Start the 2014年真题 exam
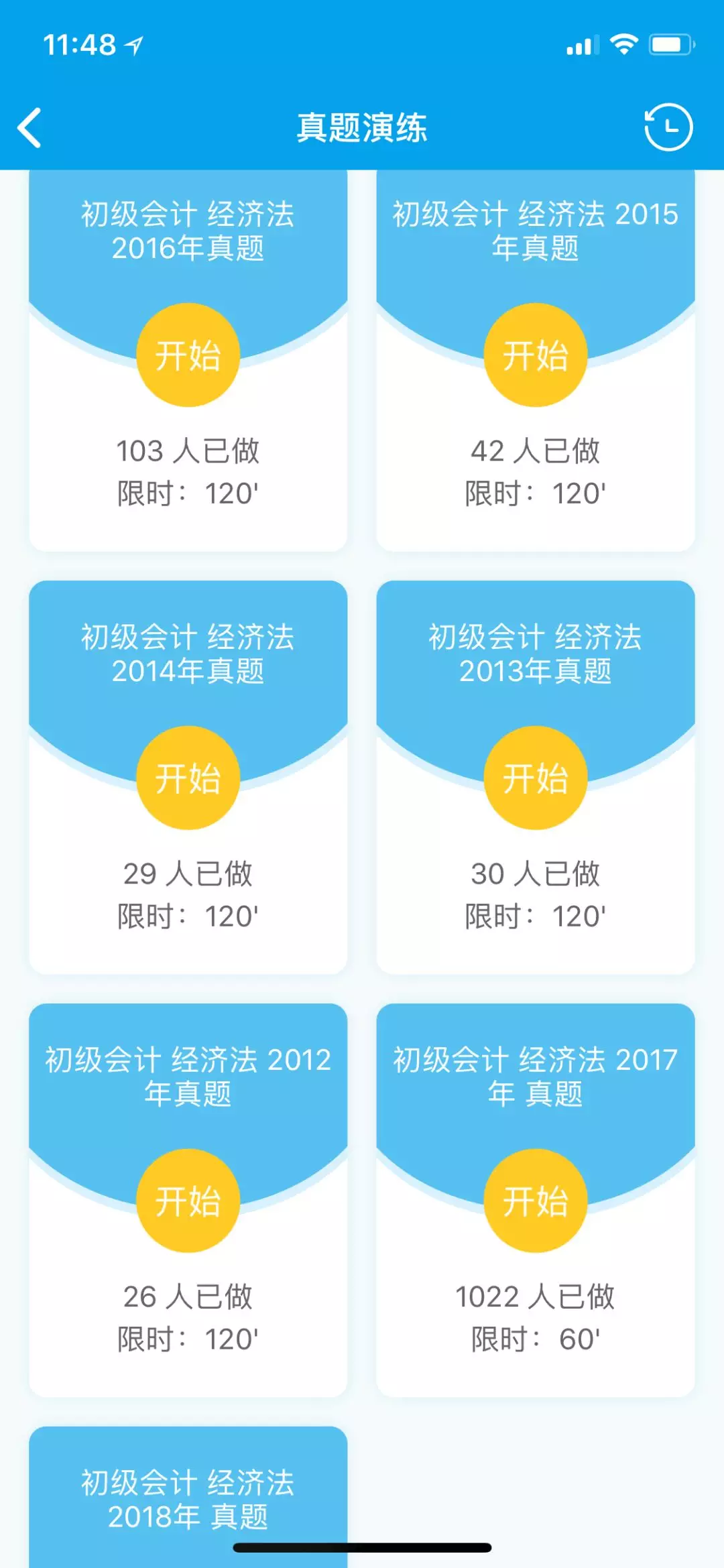 click(x=188, y=778)
